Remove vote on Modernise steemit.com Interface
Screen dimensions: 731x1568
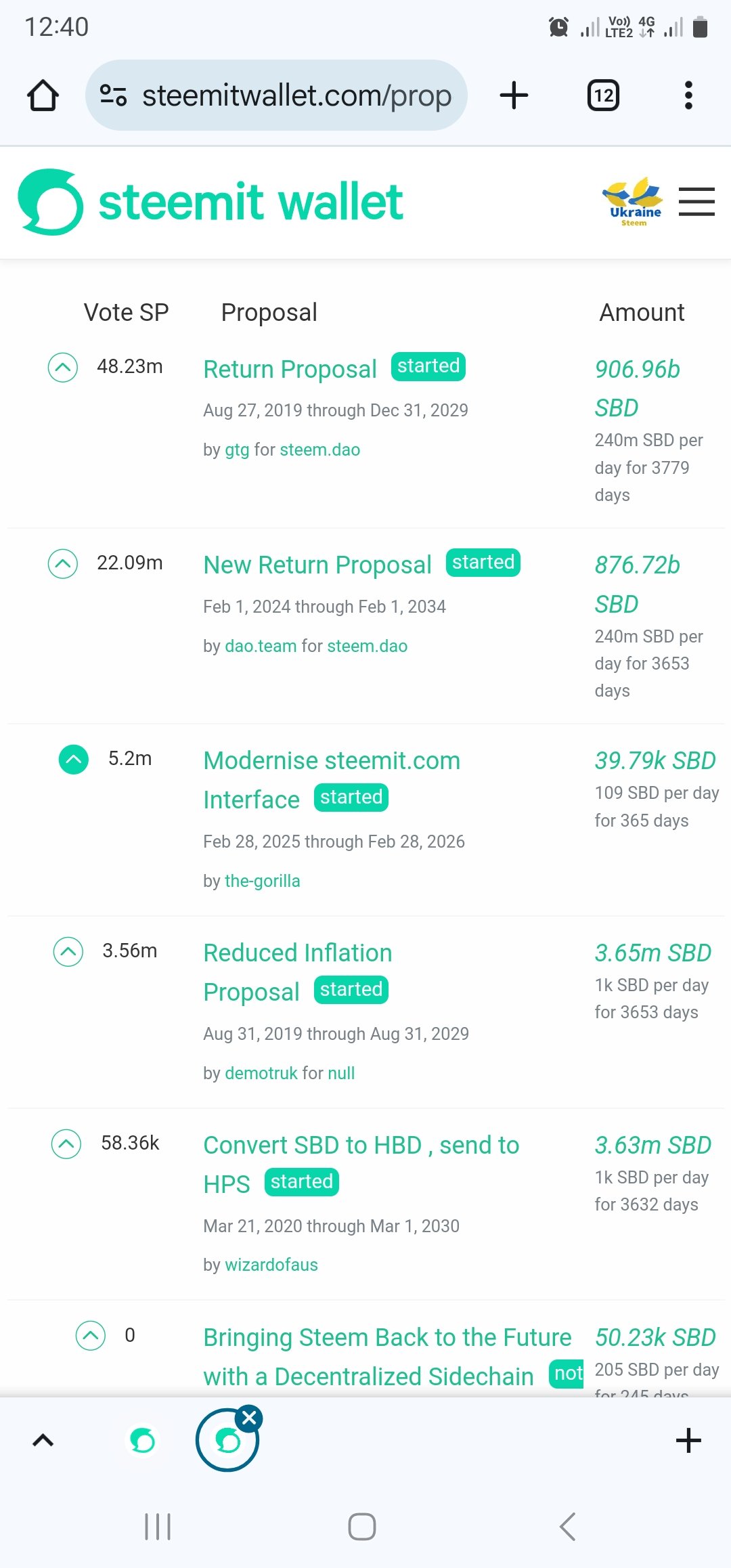pyautogui.click(x=74, y=759)
